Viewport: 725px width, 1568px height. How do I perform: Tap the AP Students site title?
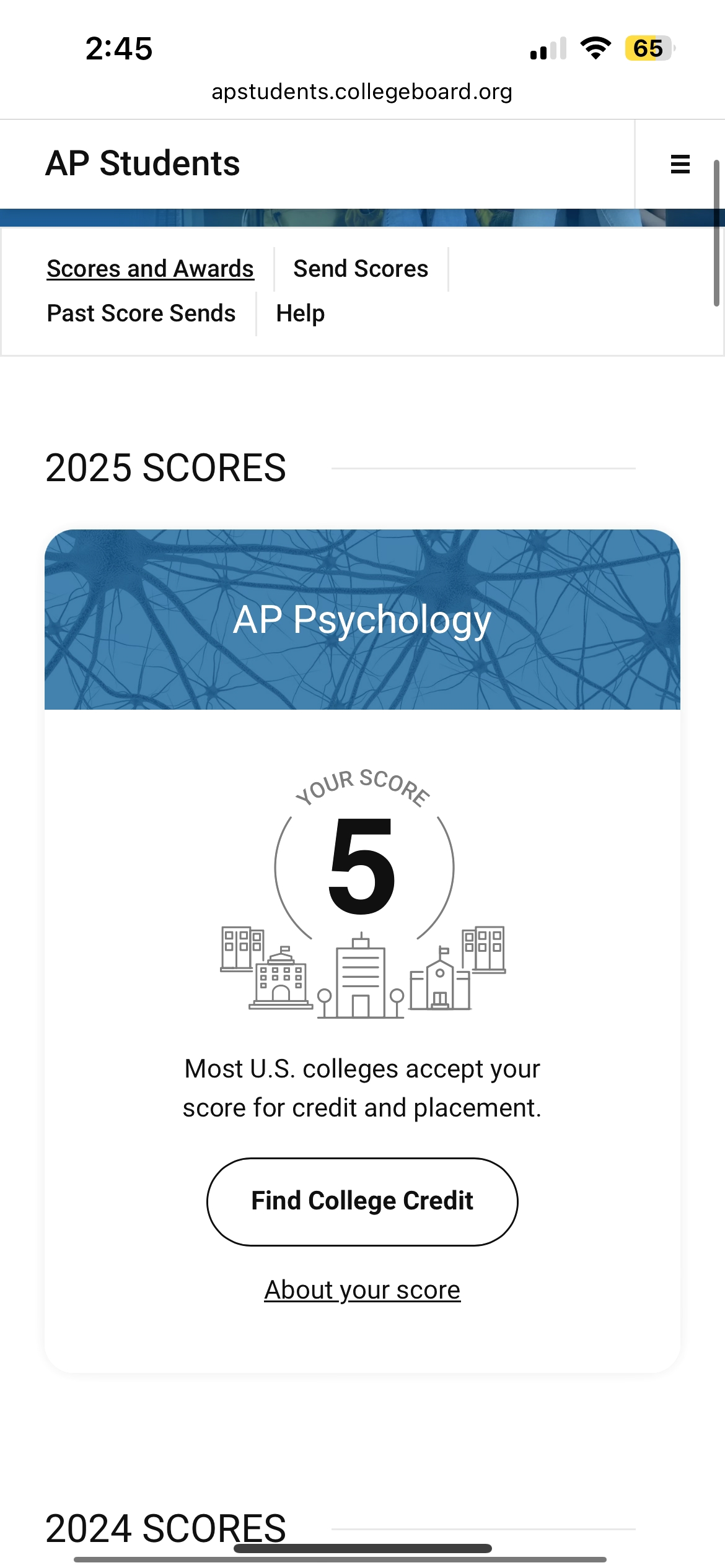point(143,163)
